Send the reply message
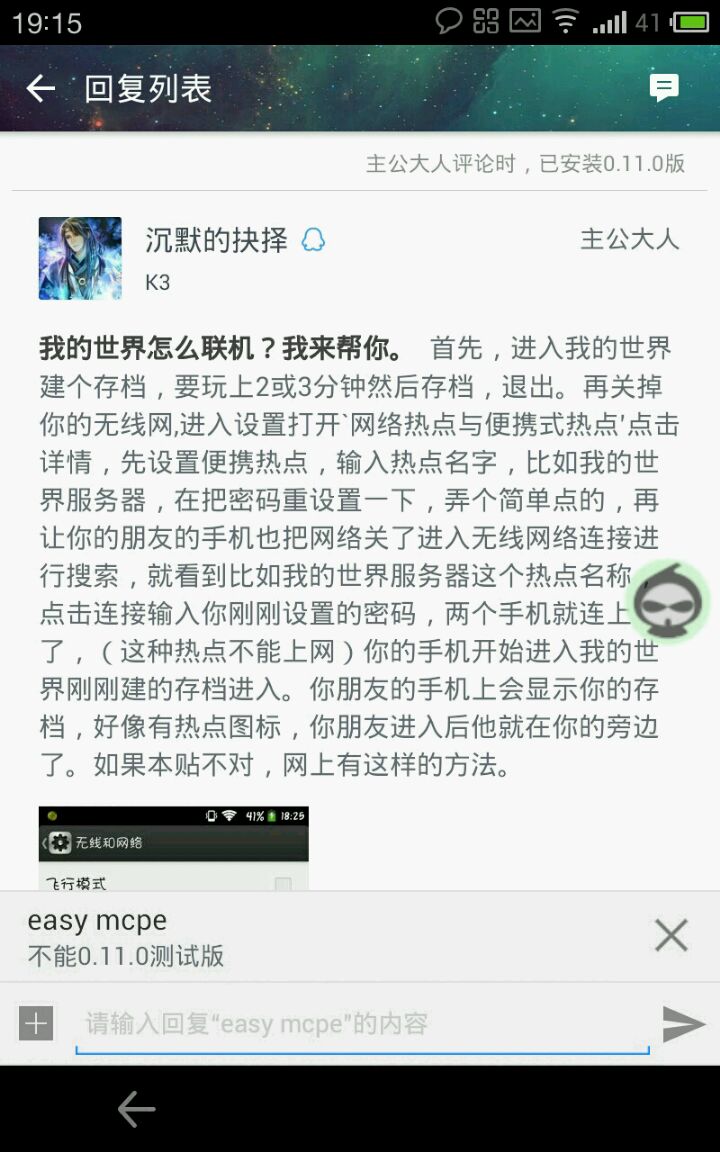The image size is (720, 1152). tap(684, 1023)
